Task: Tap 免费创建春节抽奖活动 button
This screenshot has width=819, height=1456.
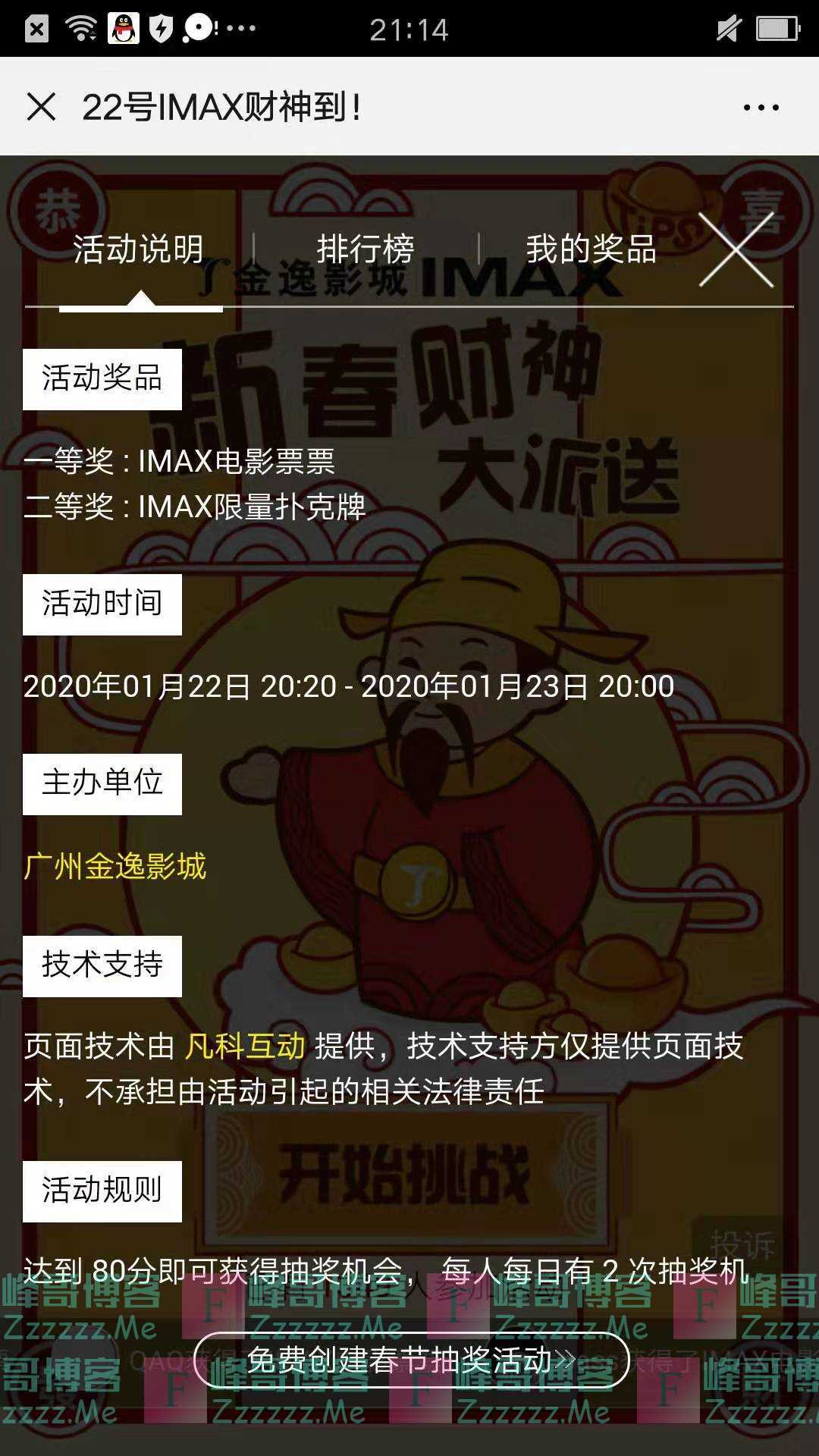Action: pyautogui.click(x=411, y=1360)
